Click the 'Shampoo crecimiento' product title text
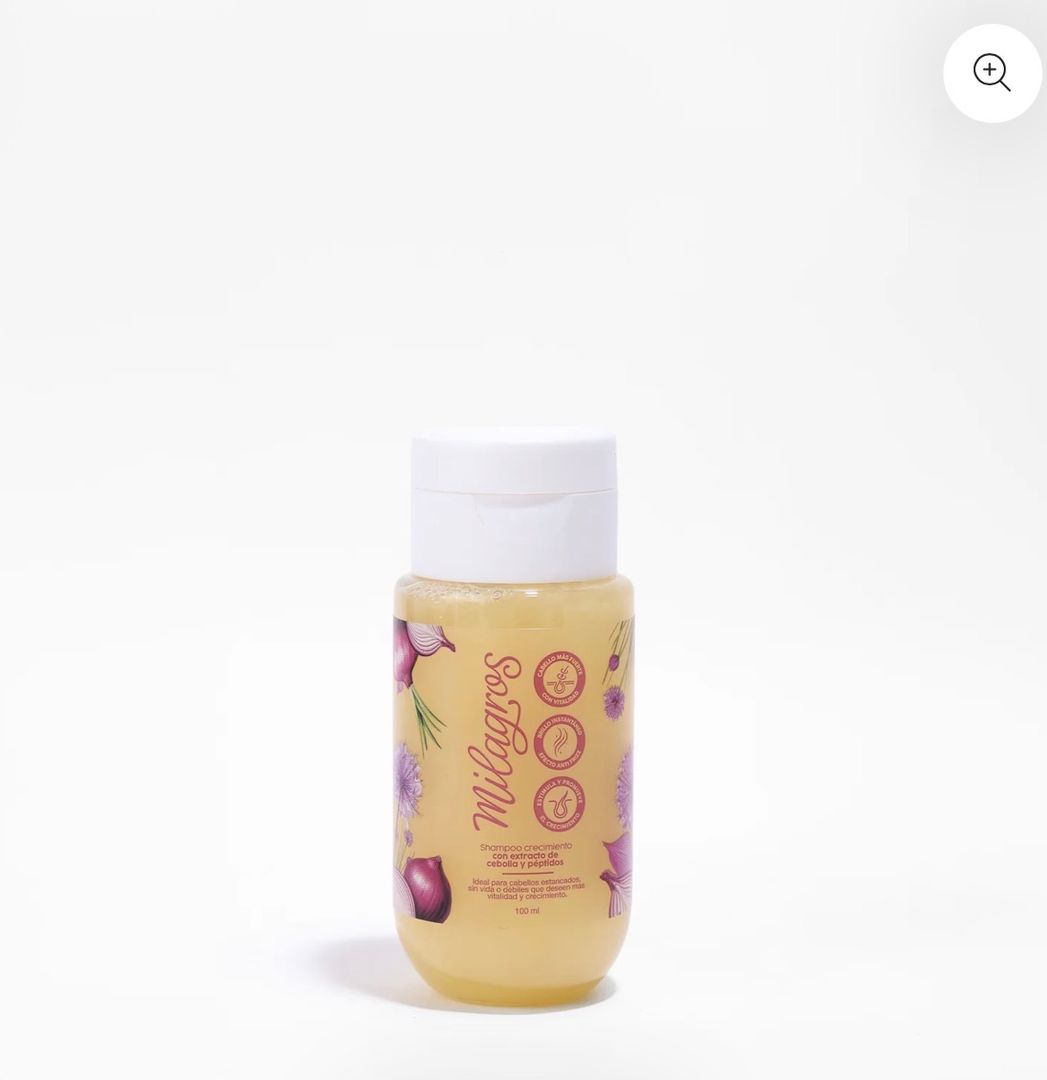 pyautogui.click(x=524, y=845)
